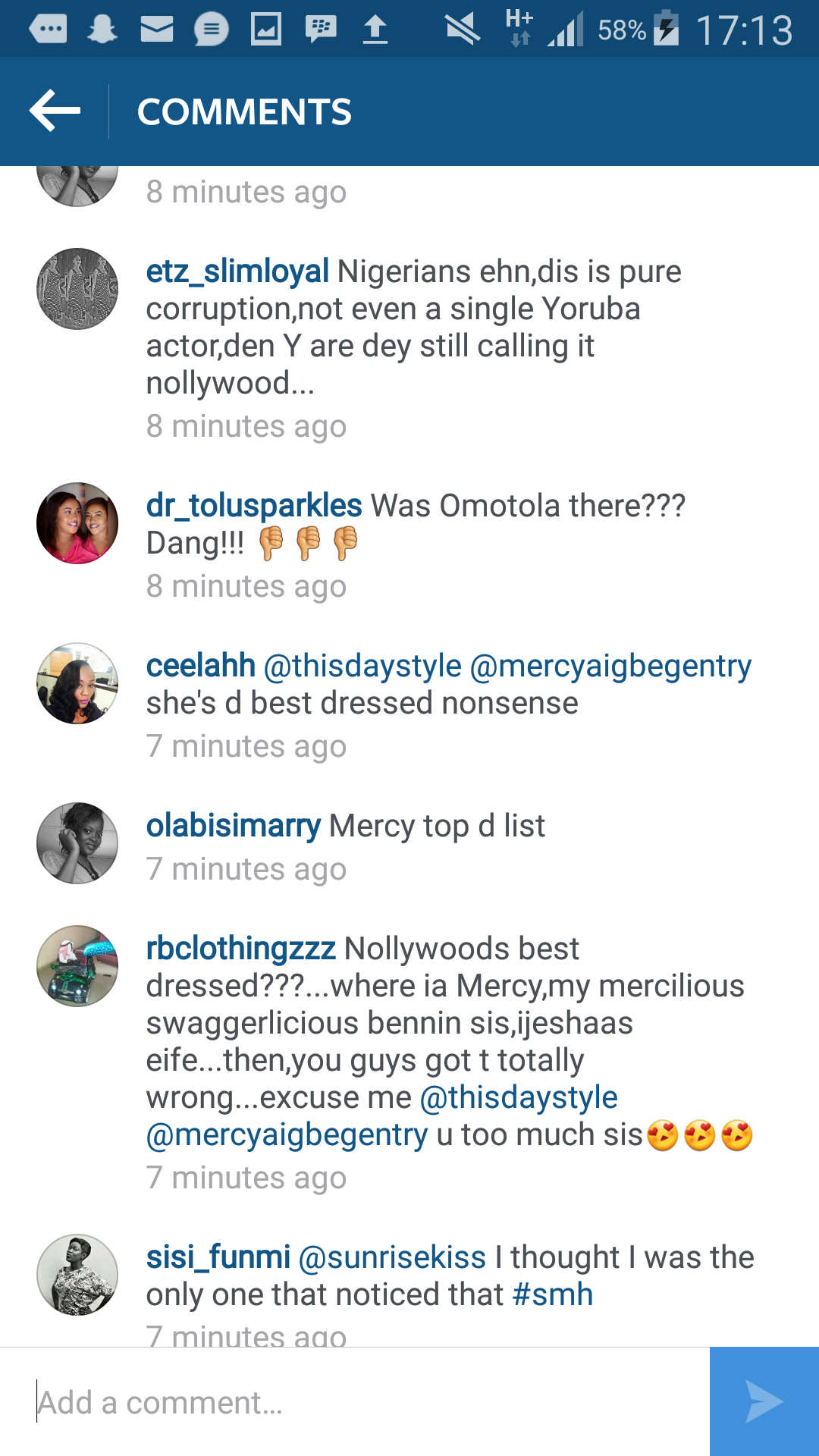Open the @sunrisekiss mention

pyautogui.click(x=393, y=1257)
